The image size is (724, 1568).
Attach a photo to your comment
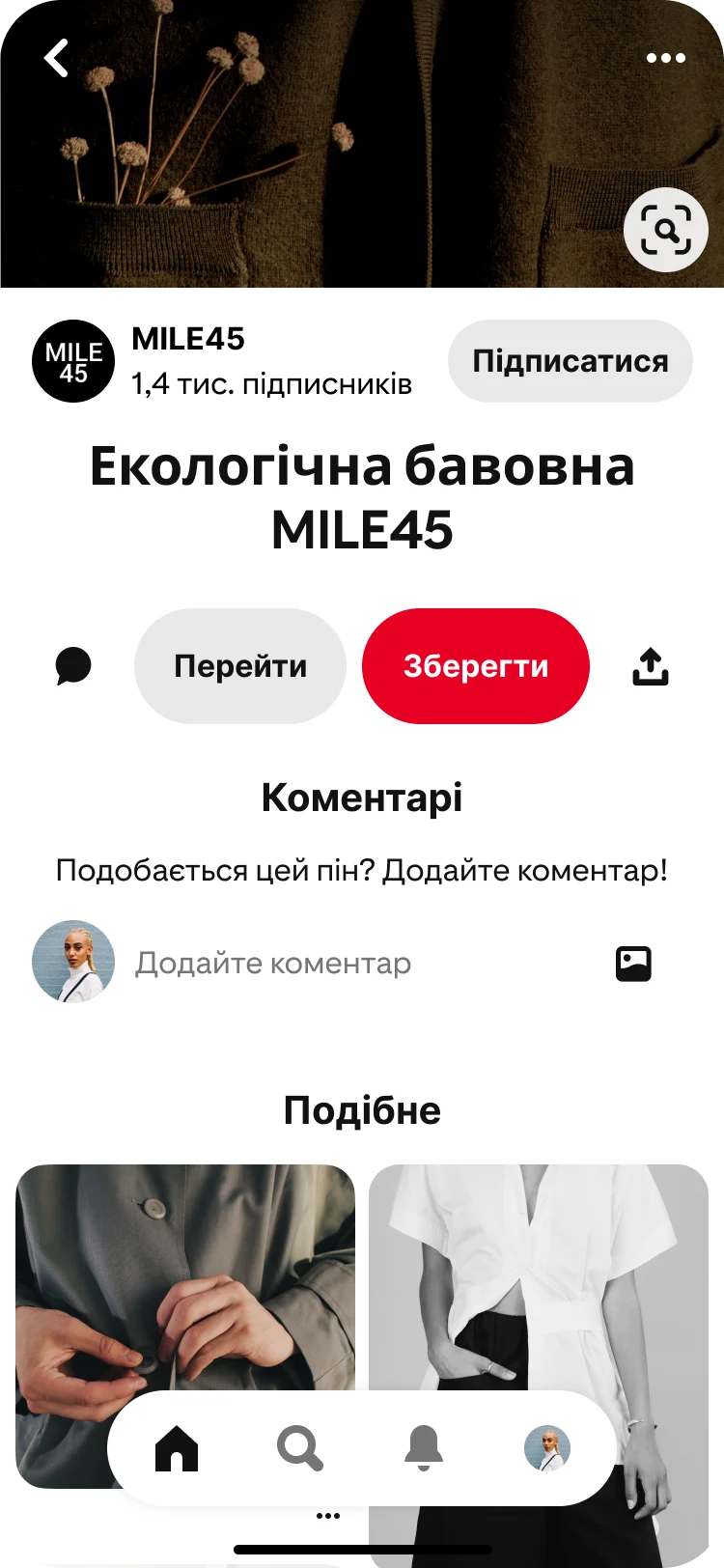633,963
